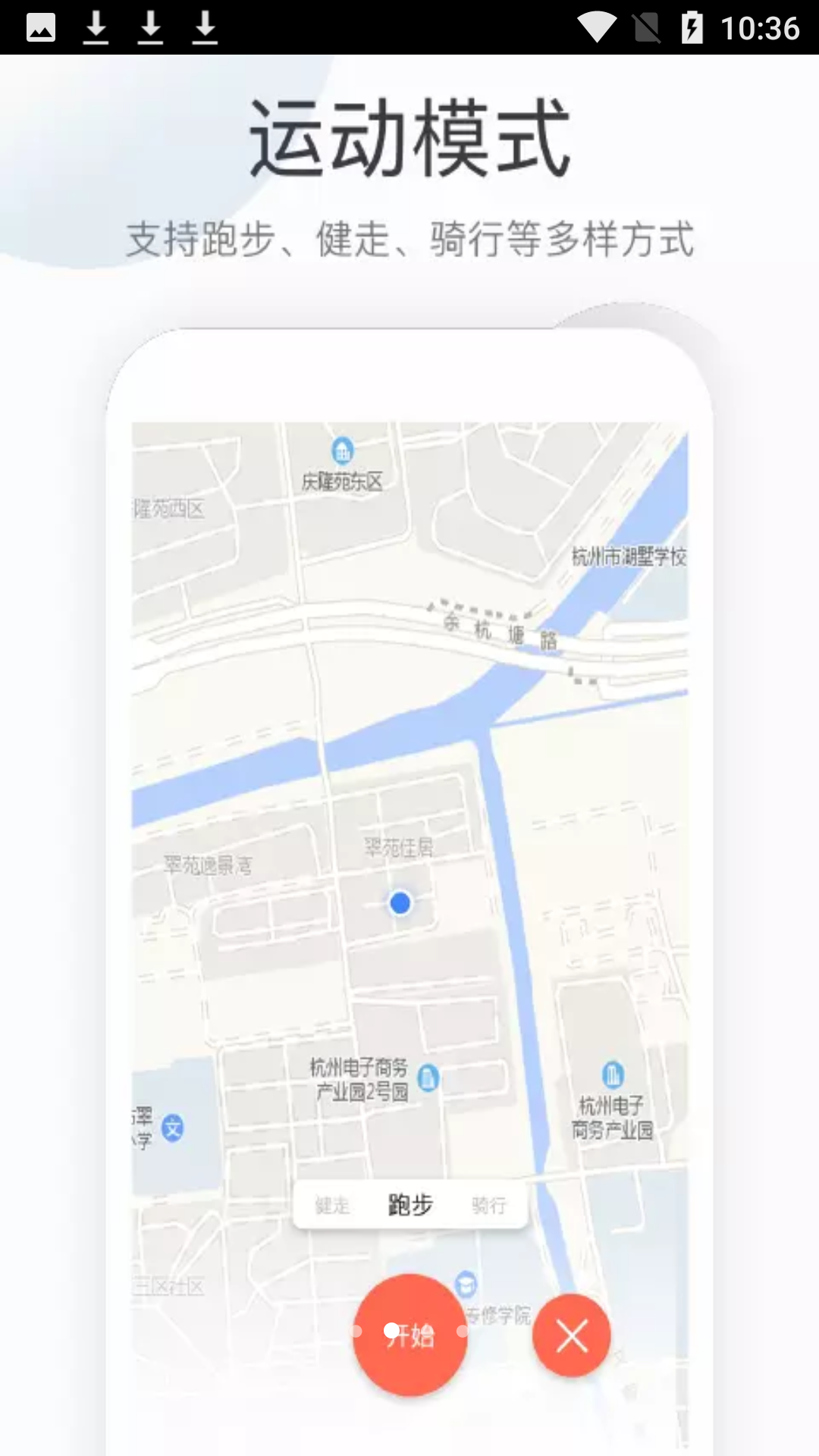Dismiss the workout screen with the X button

click(x=572, y=1336)
